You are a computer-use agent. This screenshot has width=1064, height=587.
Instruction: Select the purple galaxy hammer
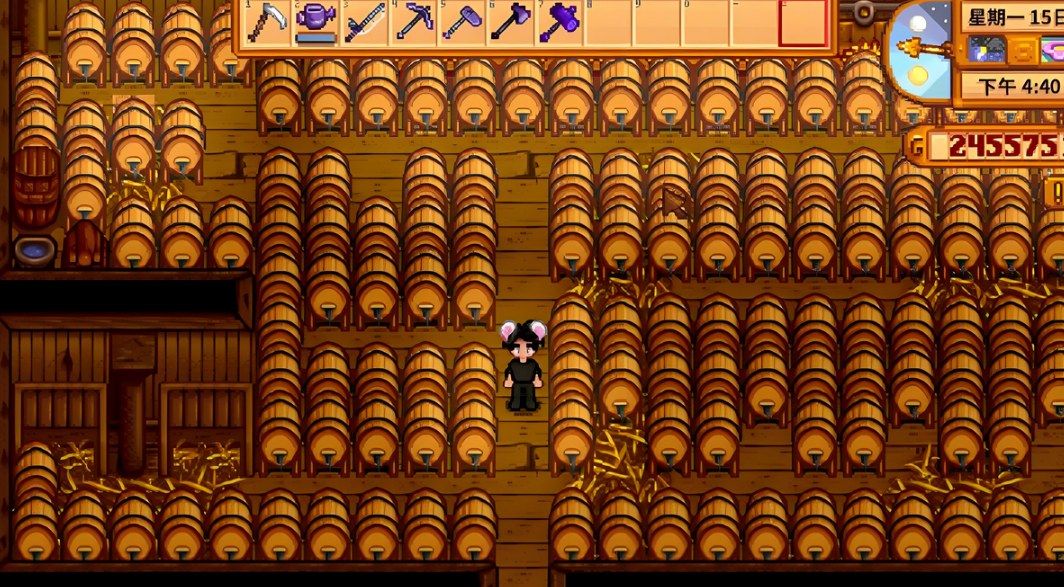click(559, 22)
